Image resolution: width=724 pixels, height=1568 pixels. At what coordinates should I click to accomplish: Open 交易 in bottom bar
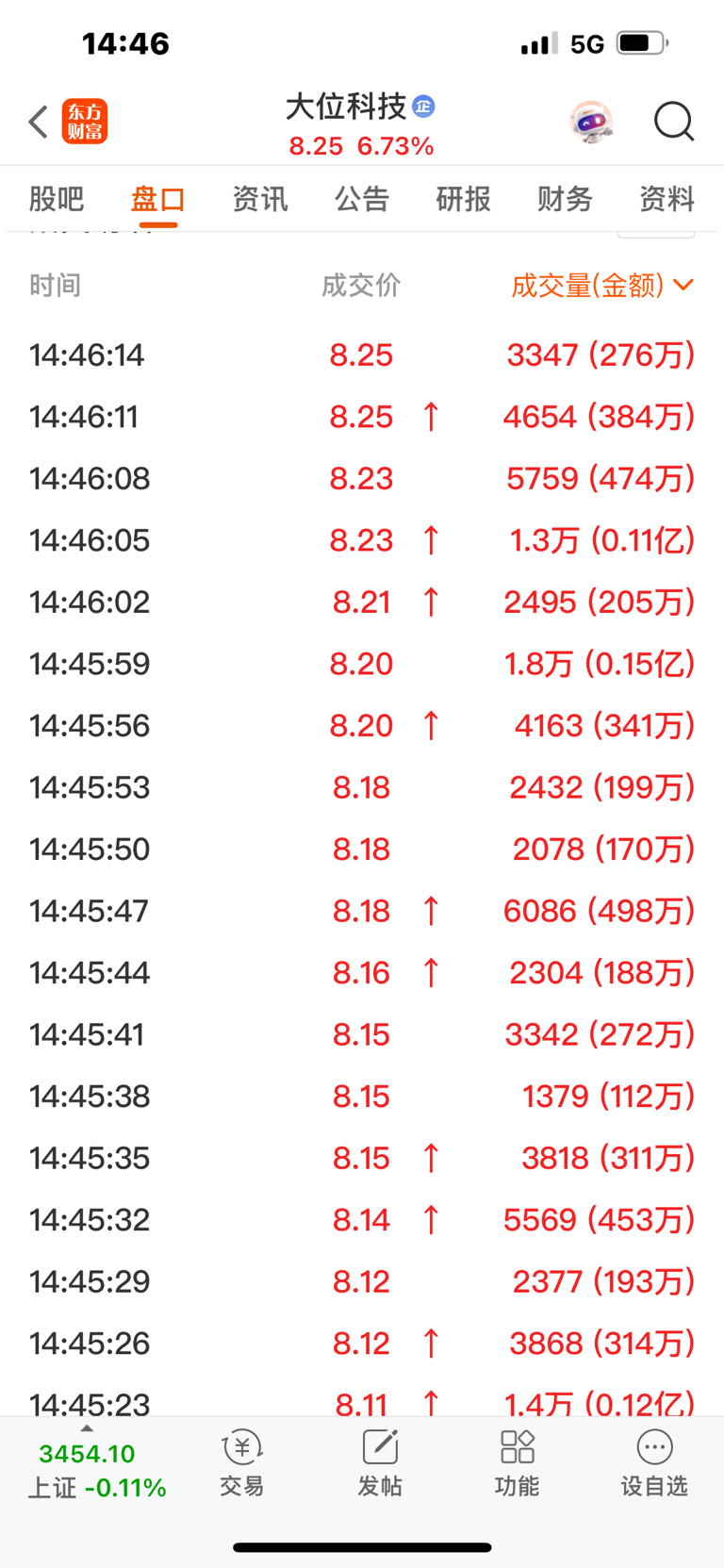(x=242, y=1463)
